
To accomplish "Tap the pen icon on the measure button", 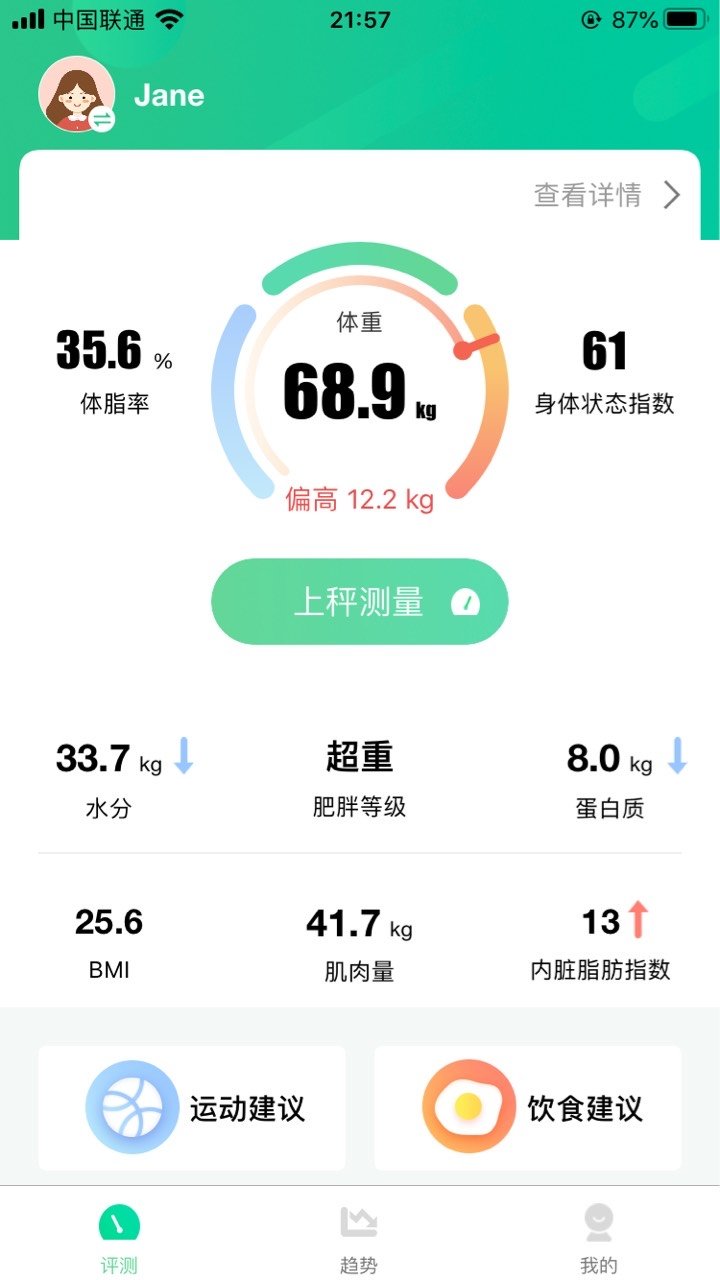I will coord(465,600).
